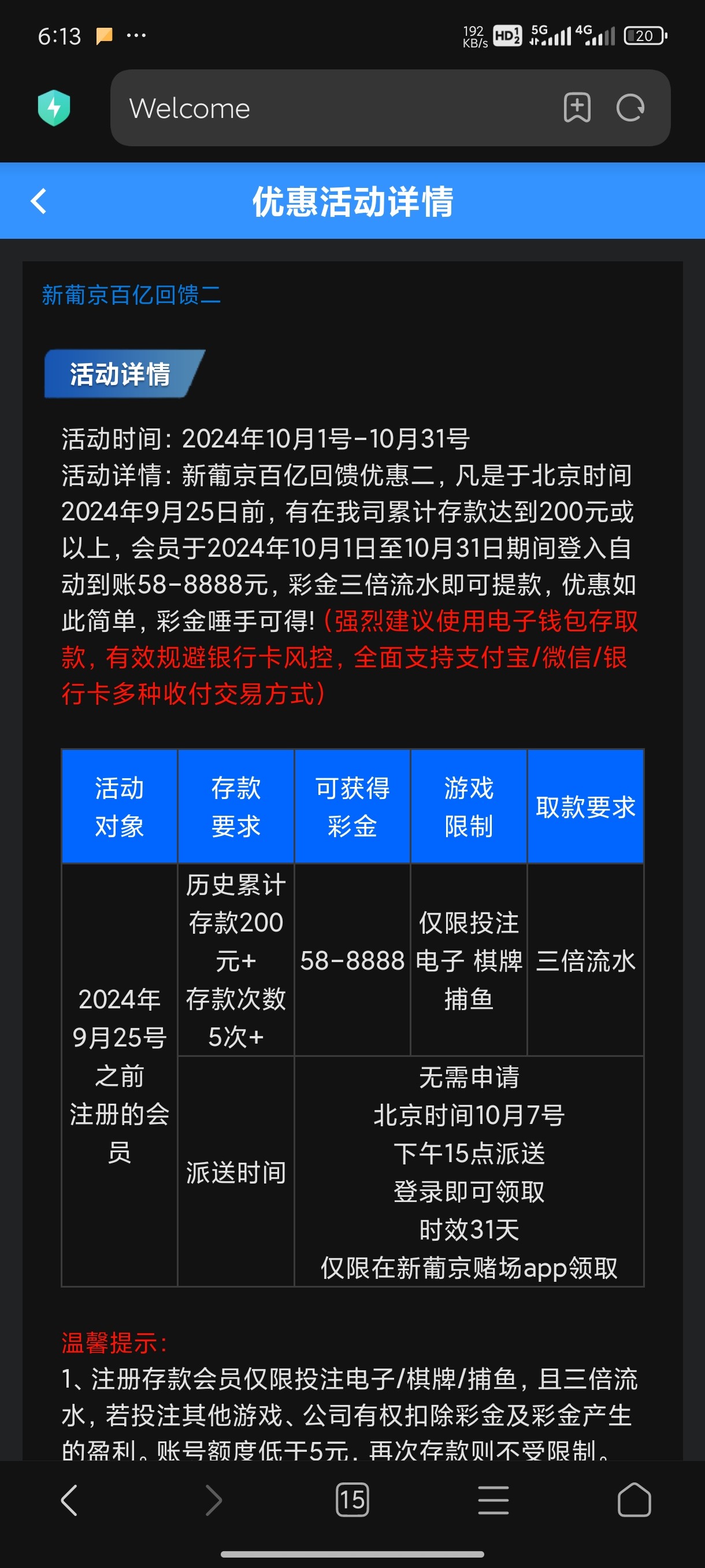The width and height of the screenshot is (705, 1568).
Task: Open the browser security shield icon
Action: pos(54,108)
